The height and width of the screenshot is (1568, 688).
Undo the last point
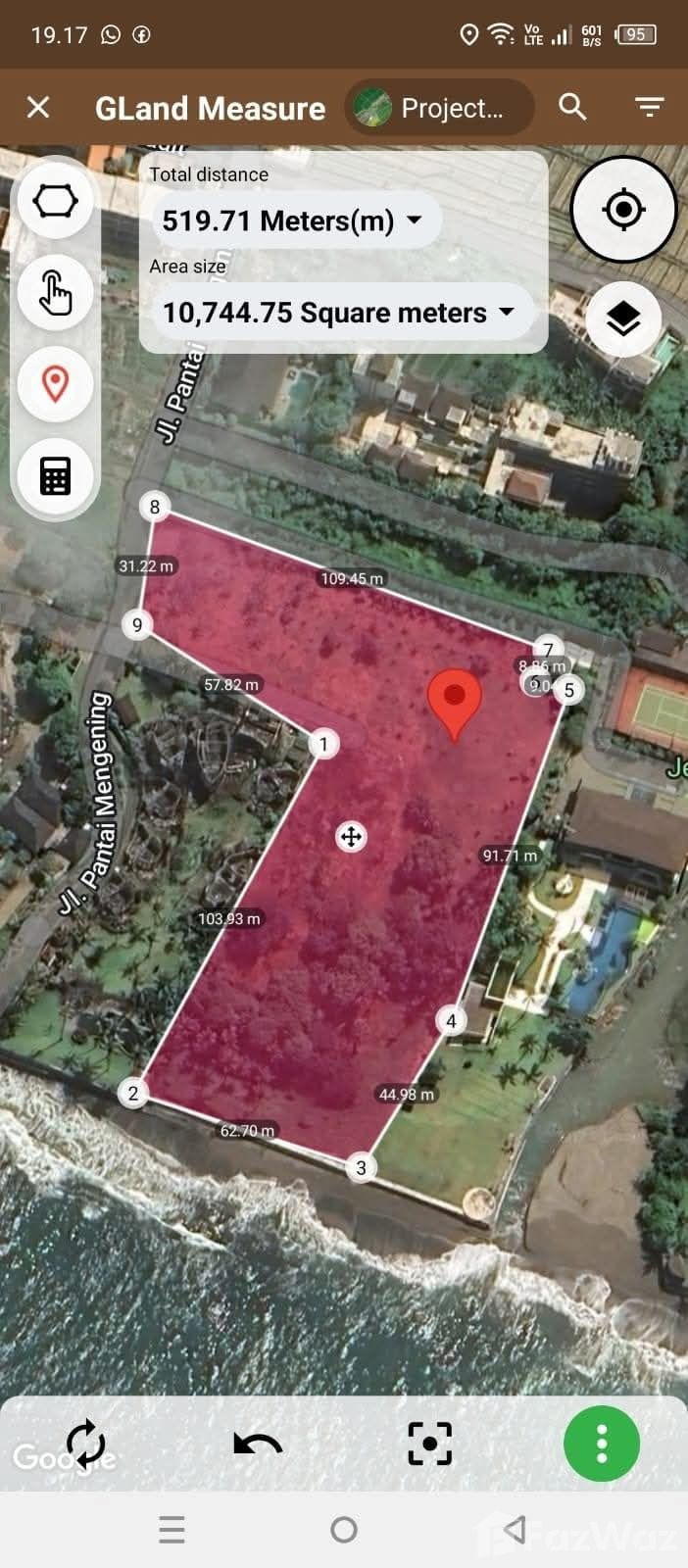[258, 1444]
